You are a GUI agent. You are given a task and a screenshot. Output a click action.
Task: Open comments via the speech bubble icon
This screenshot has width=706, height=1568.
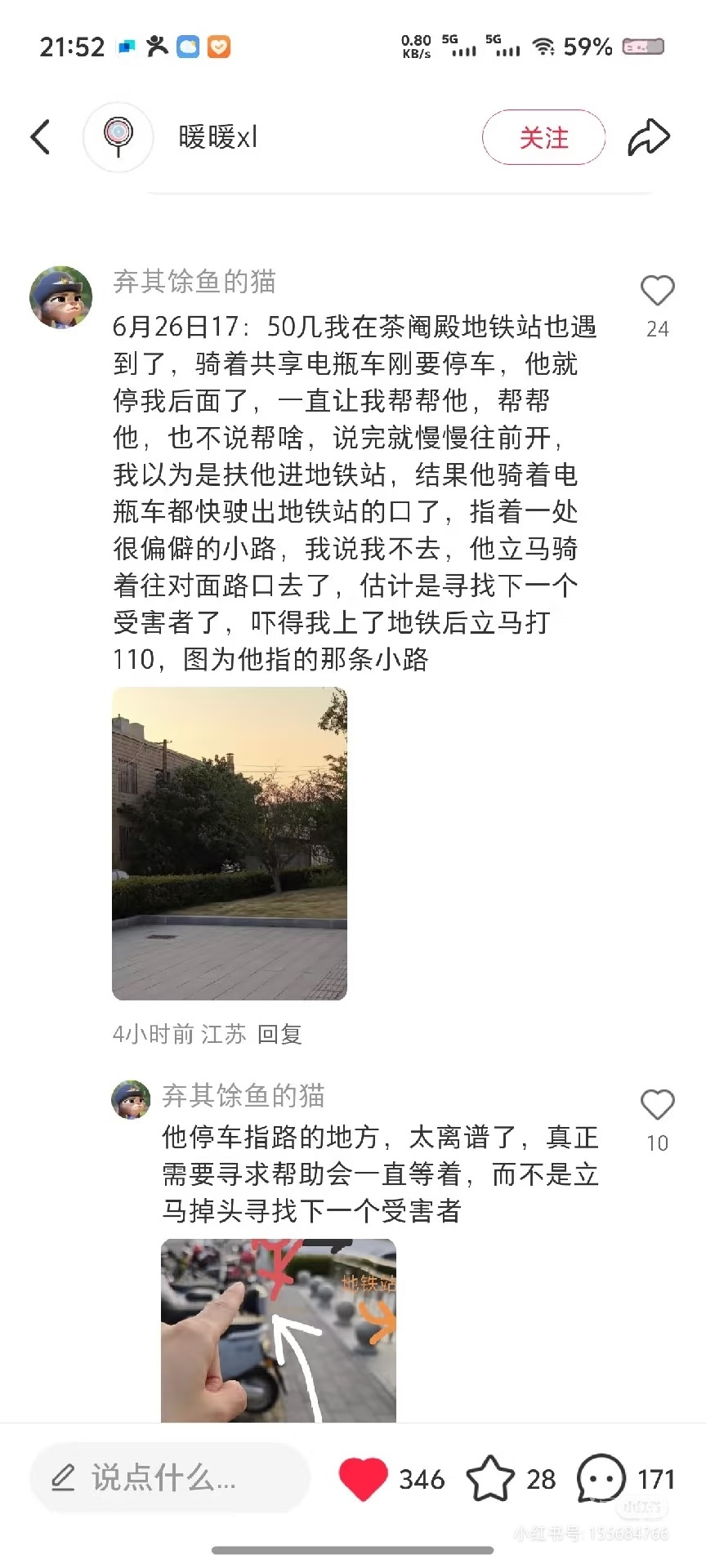tap(601, 1479)
